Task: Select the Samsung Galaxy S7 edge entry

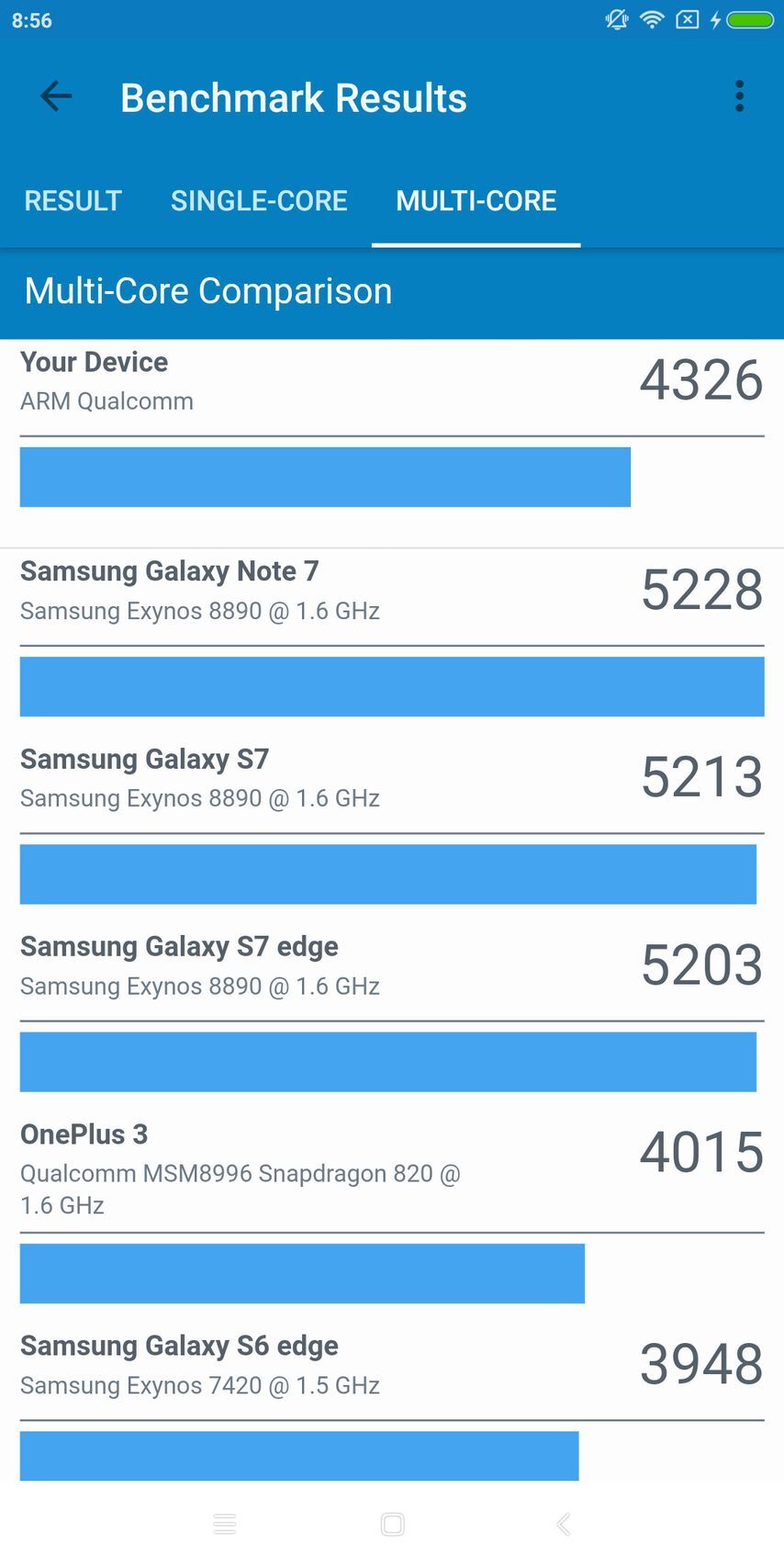Action: click(x=179, y=946)
